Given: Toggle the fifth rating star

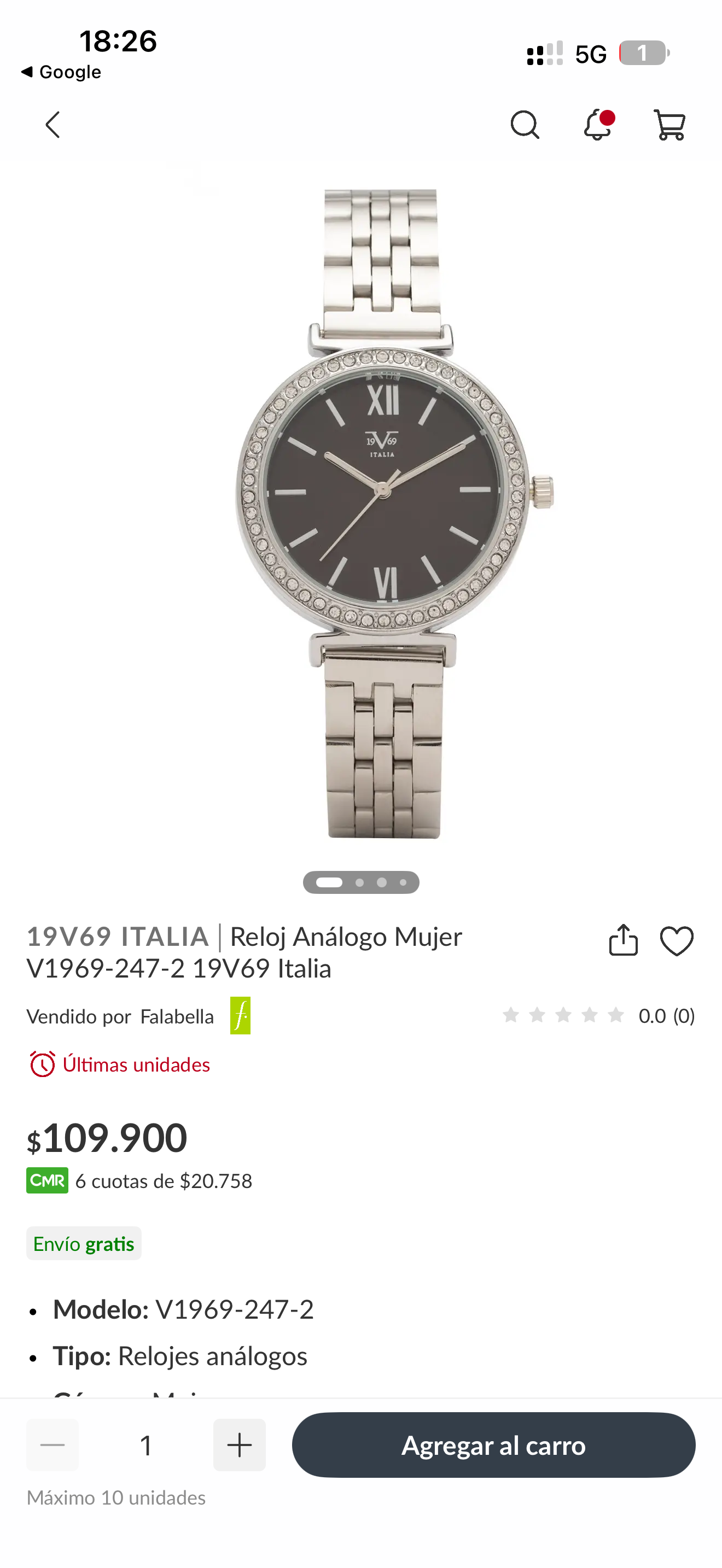Looking at the screenshot, I should [x=616, y=1015].
